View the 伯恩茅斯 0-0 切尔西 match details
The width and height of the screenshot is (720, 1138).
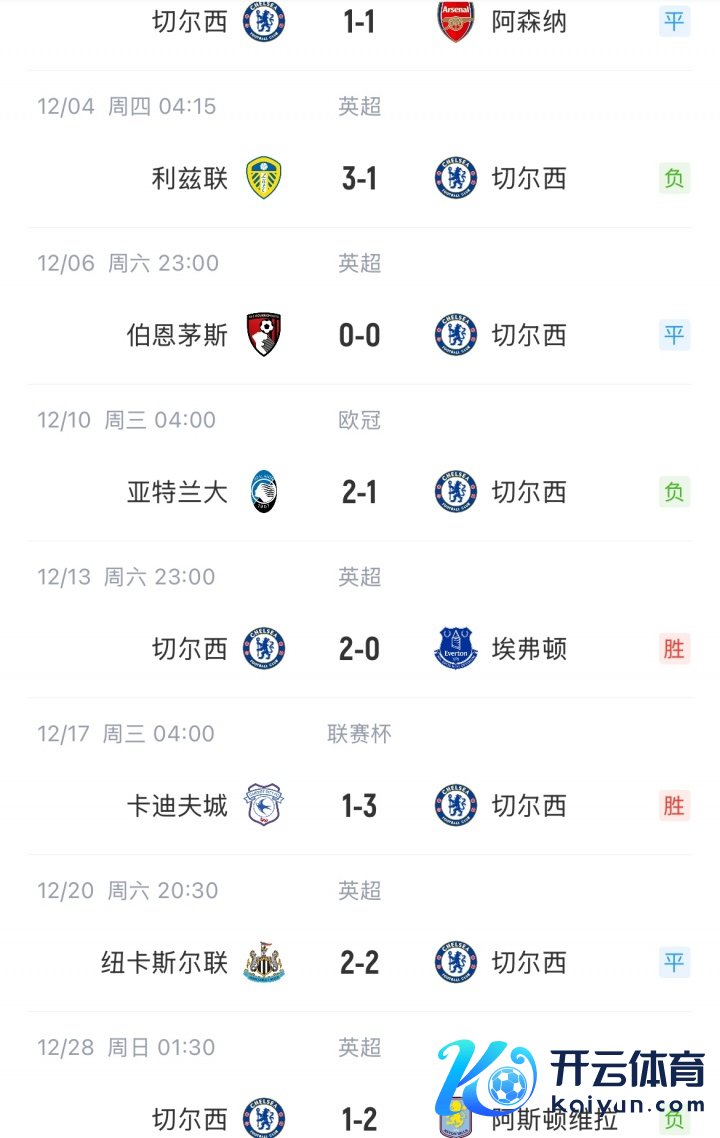[359, 335]
